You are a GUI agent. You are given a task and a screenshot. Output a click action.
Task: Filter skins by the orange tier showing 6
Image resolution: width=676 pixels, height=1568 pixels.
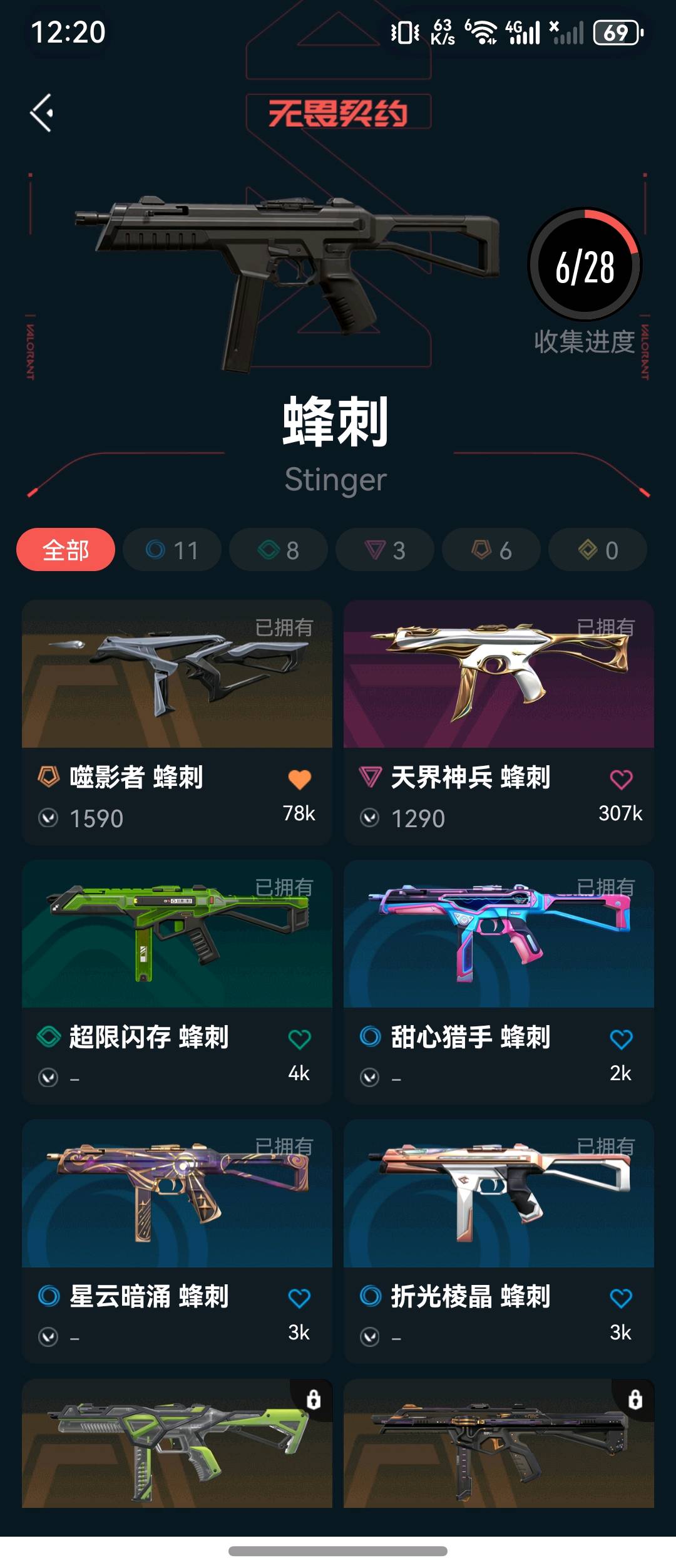491,550
